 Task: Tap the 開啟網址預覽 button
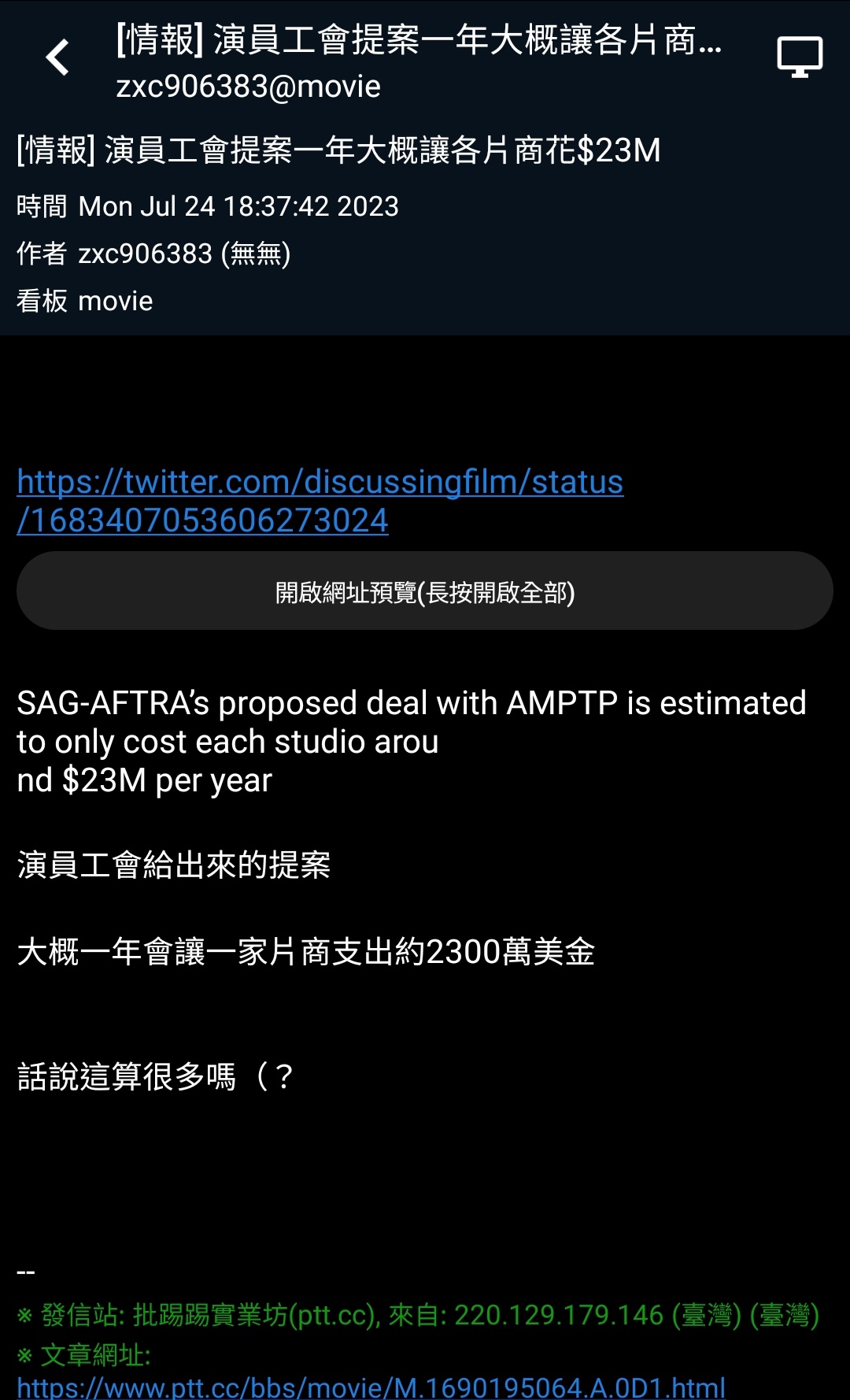coord(425,591)
